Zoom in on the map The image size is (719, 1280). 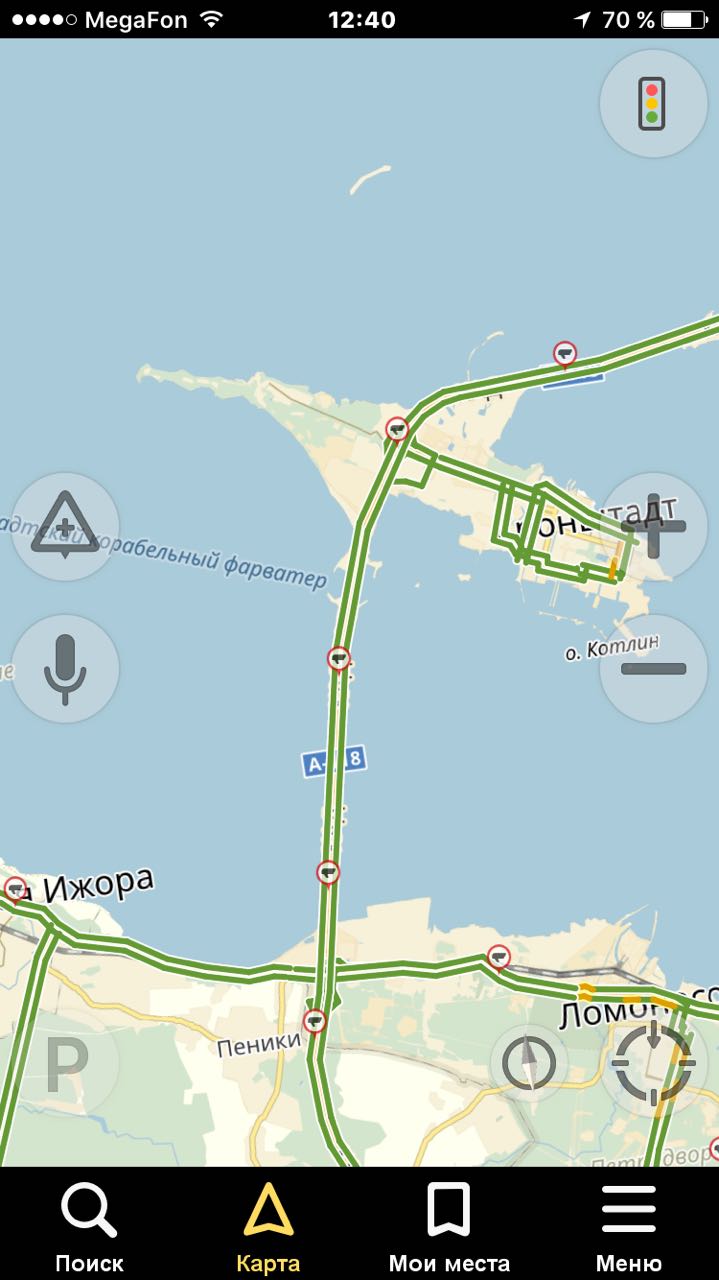pyautogui.click(x=653, y=526)
